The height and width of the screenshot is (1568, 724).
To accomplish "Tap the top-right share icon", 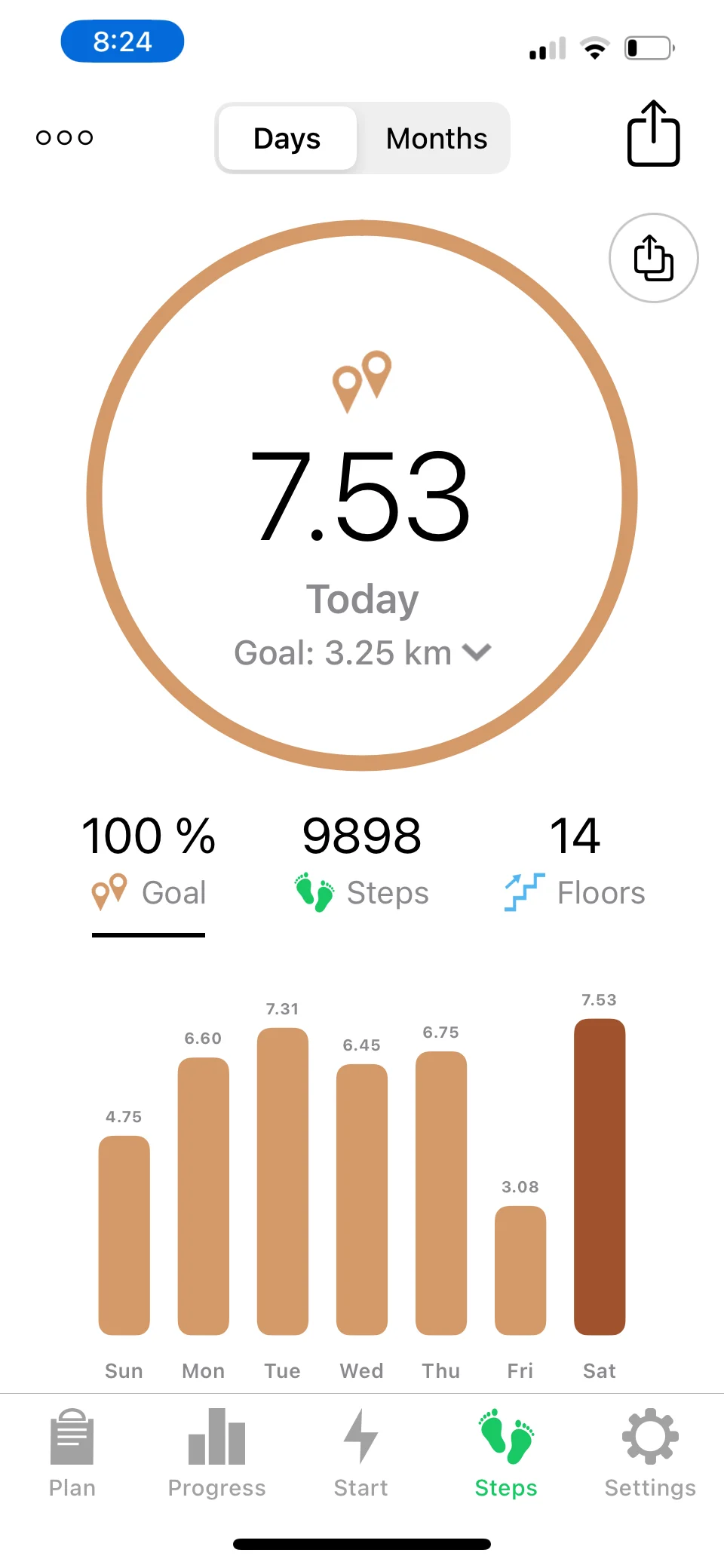I will pos(653,134).
